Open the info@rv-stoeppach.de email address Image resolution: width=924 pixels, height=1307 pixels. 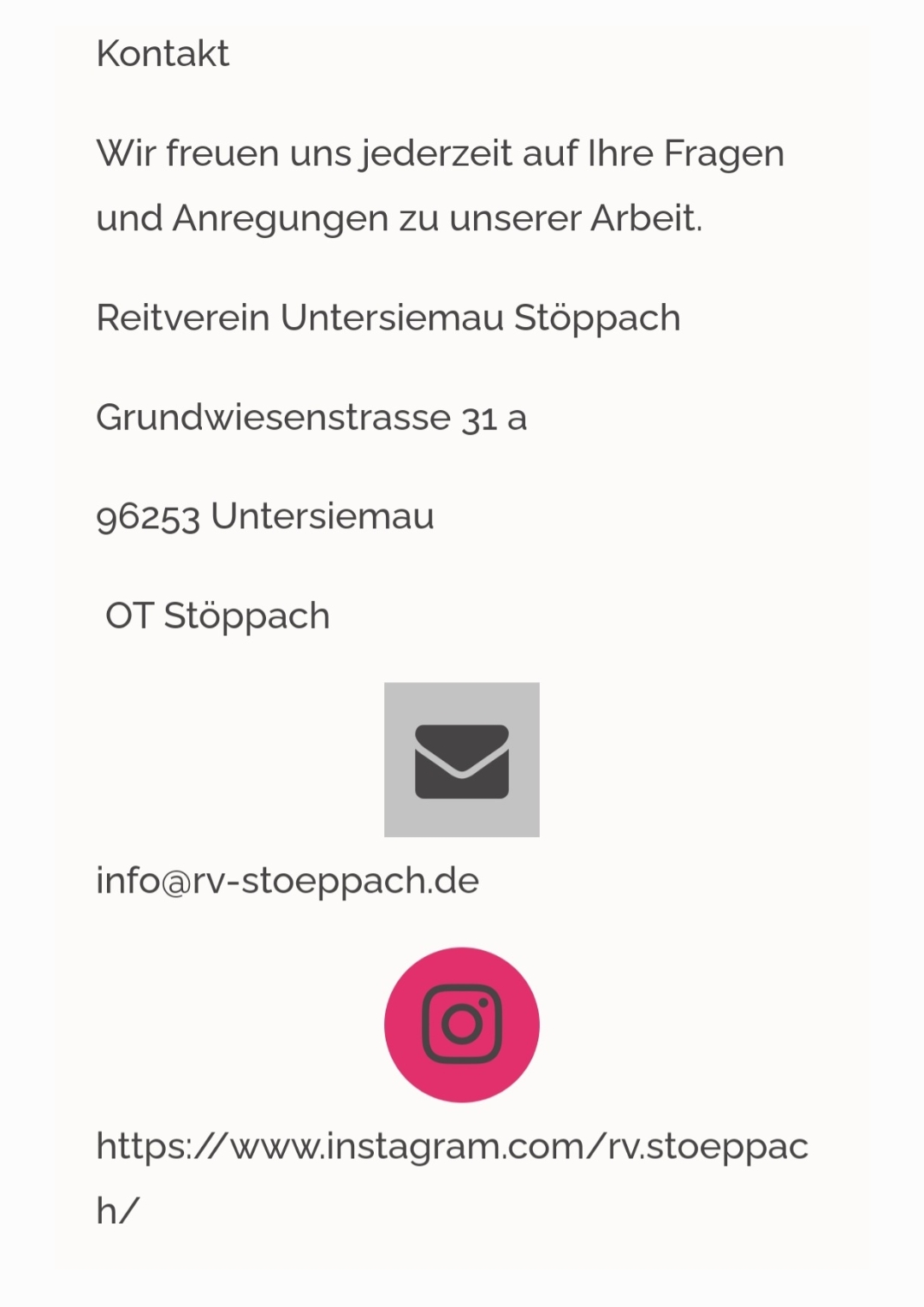tap(287, 881)
